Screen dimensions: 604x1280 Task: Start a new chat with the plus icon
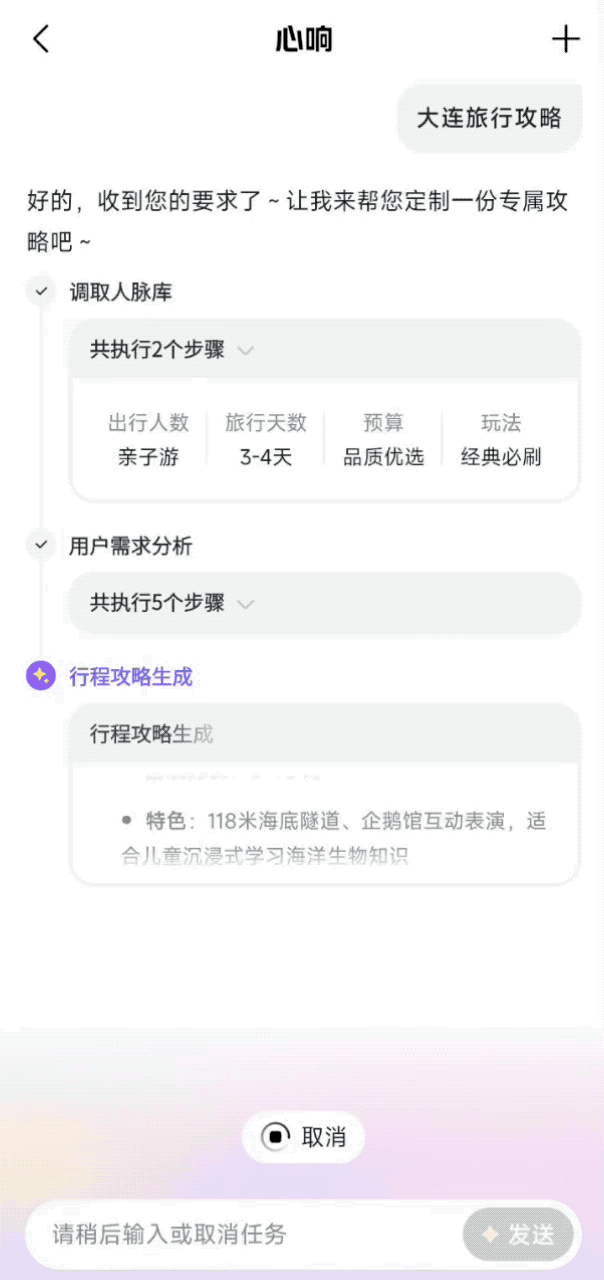point(565,40)
